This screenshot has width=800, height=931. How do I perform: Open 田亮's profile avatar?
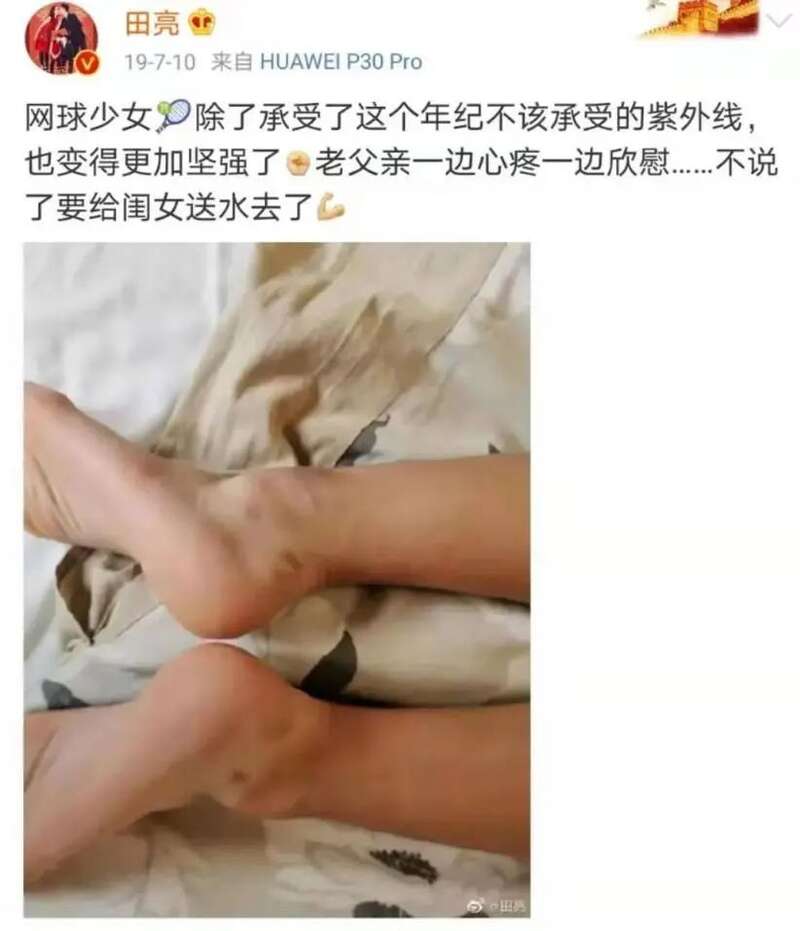(x=61, y=38)
